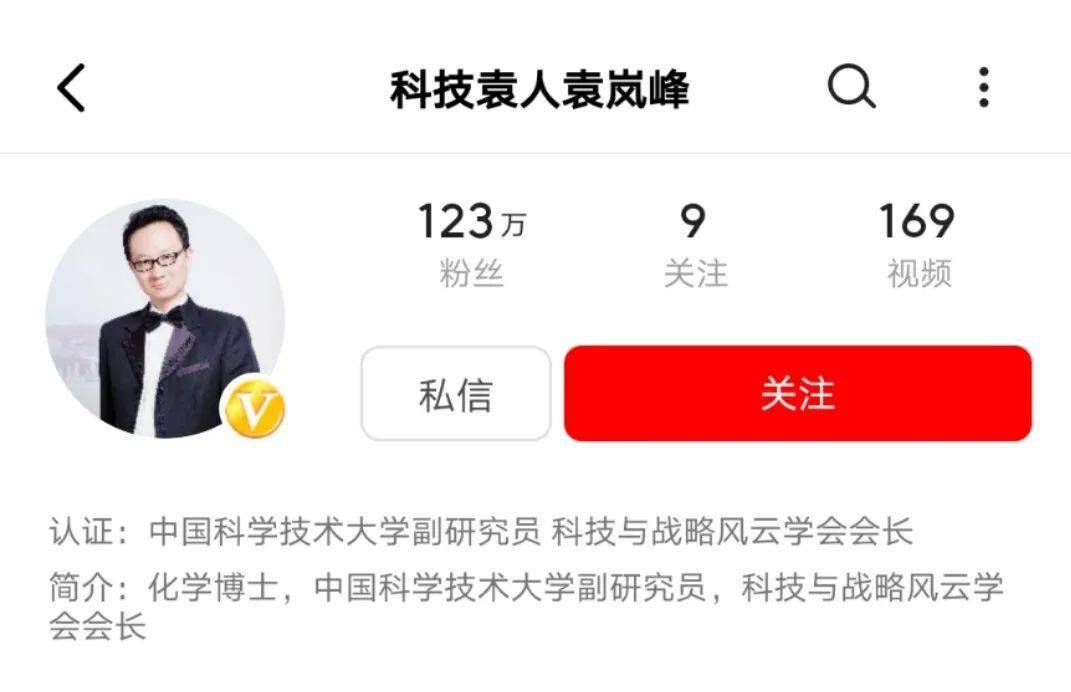View the profile avatar photo
This screenshot has width=1071, height=692.
[165, 318]
